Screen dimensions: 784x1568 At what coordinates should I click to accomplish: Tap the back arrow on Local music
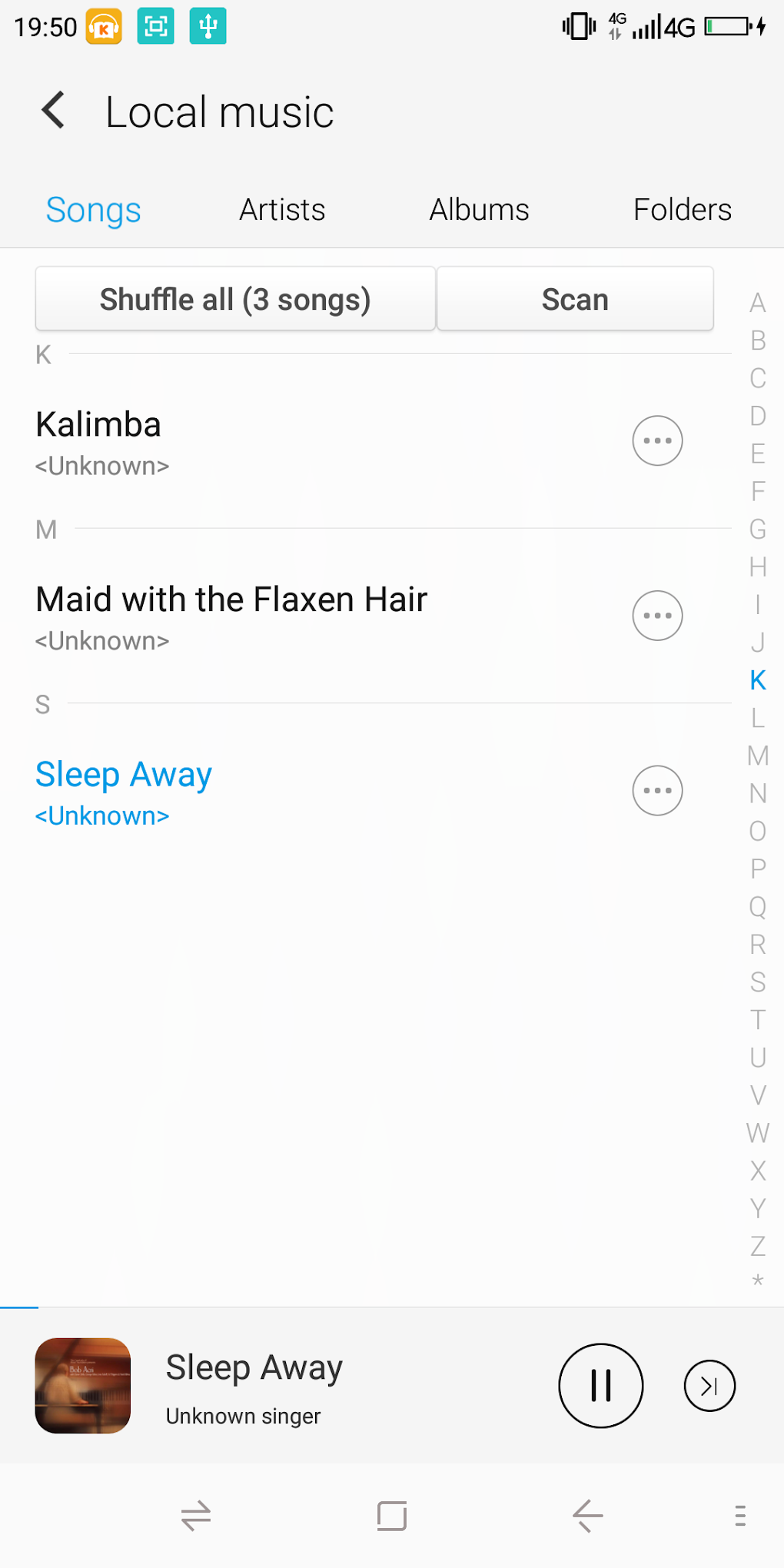(x=52, y=111)
